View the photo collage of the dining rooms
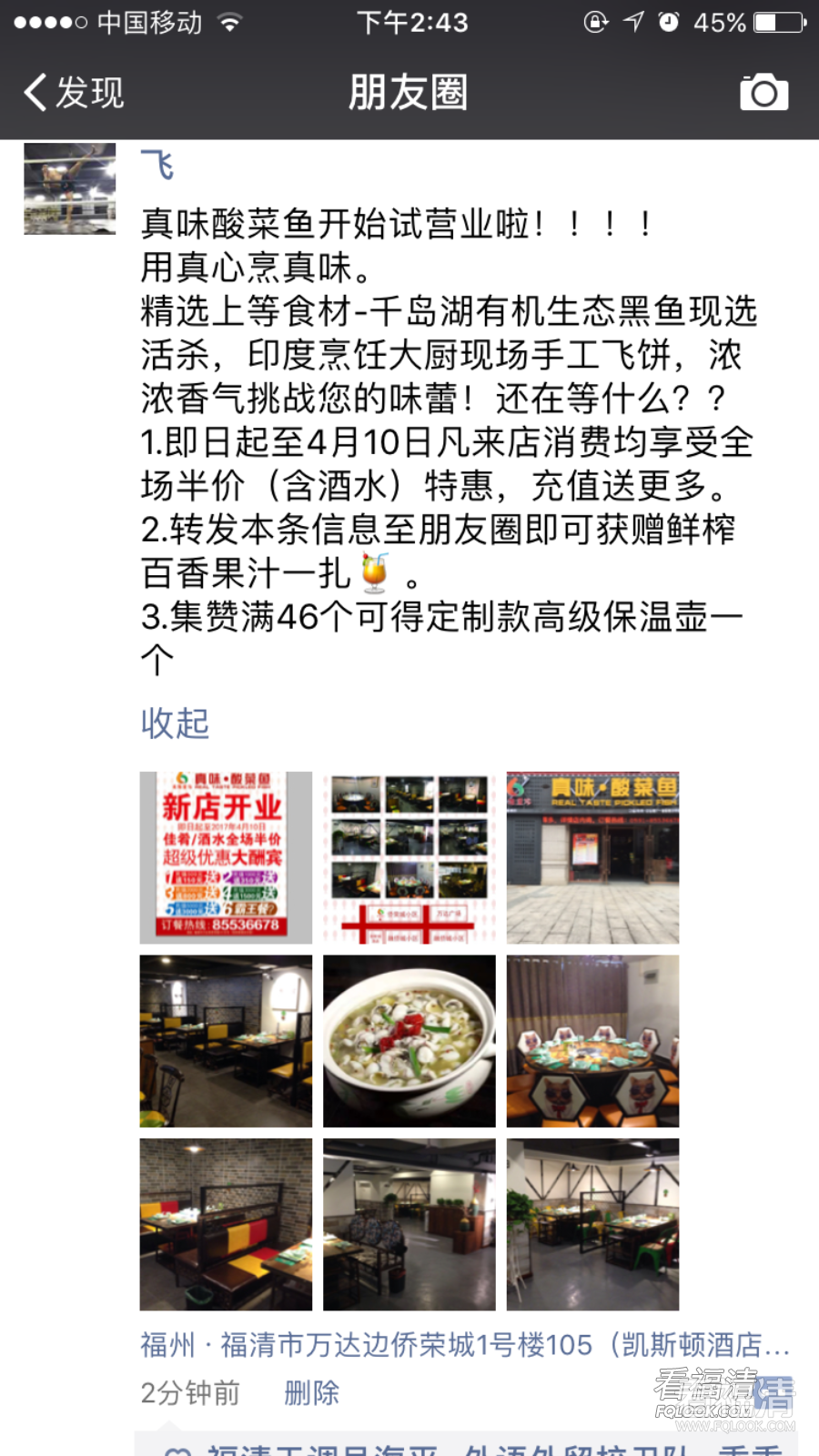This screenshot has width=819, height=1456. coord(409,857)
